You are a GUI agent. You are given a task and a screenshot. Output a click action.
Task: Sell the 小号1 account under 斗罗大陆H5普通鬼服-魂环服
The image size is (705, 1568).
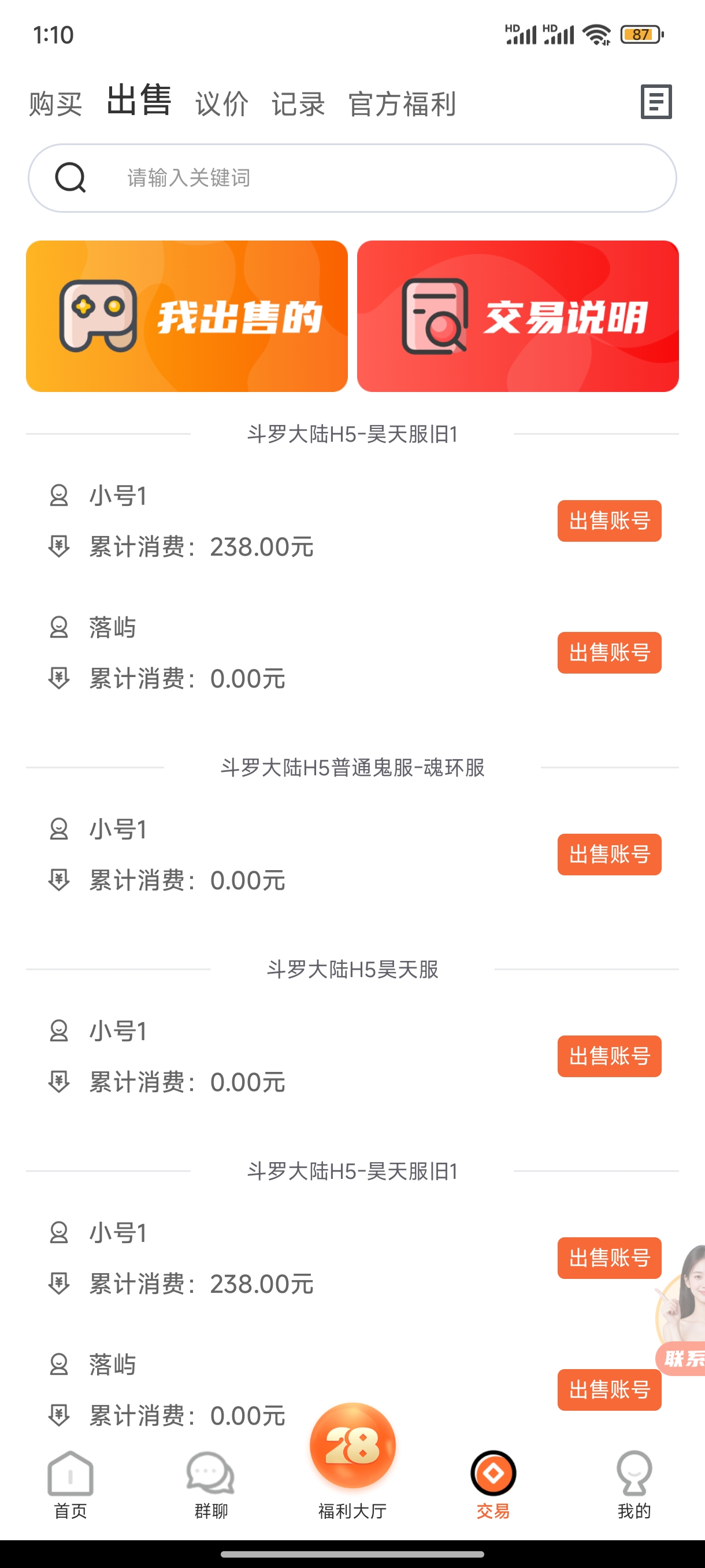(x=609, y=854)
